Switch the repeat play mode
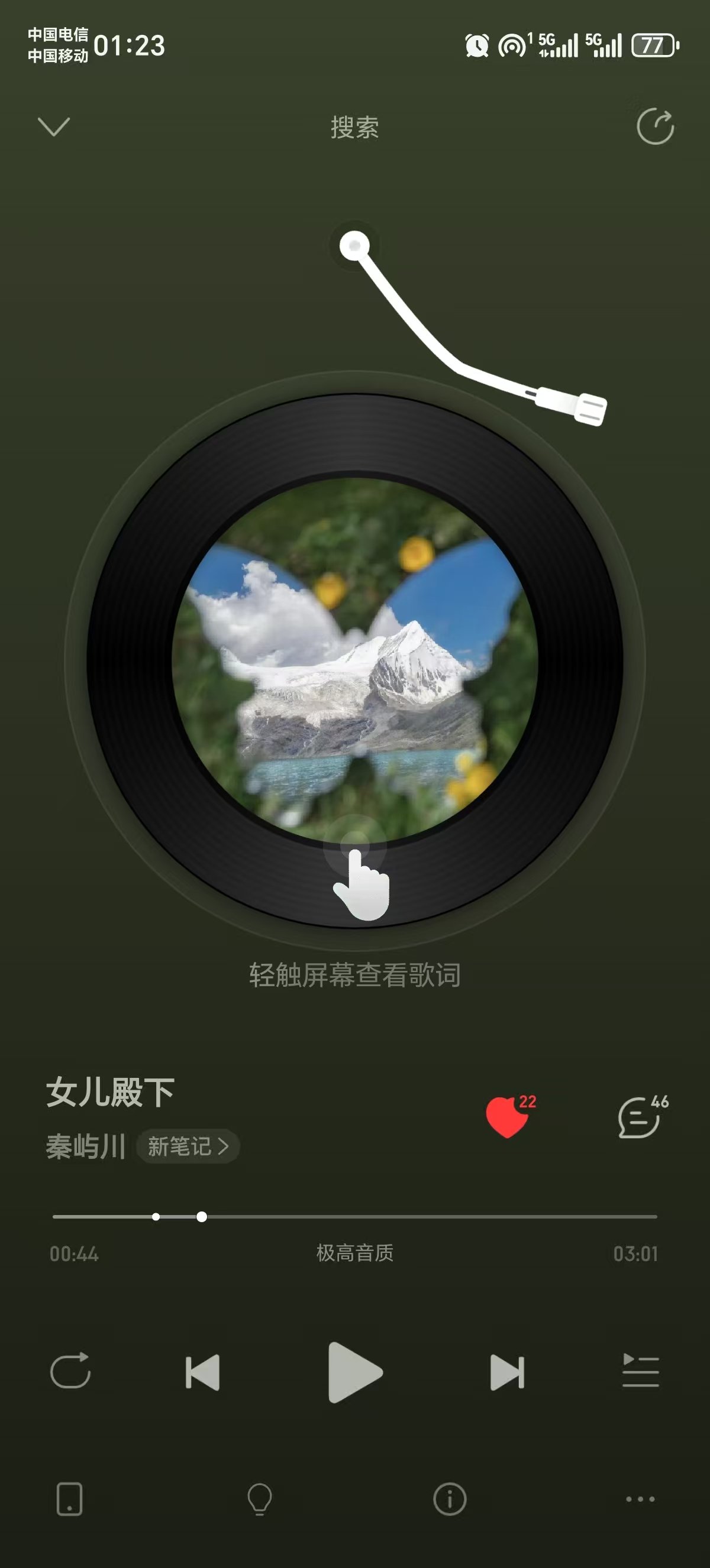 pyautogui.click(x=70, y=1372)
